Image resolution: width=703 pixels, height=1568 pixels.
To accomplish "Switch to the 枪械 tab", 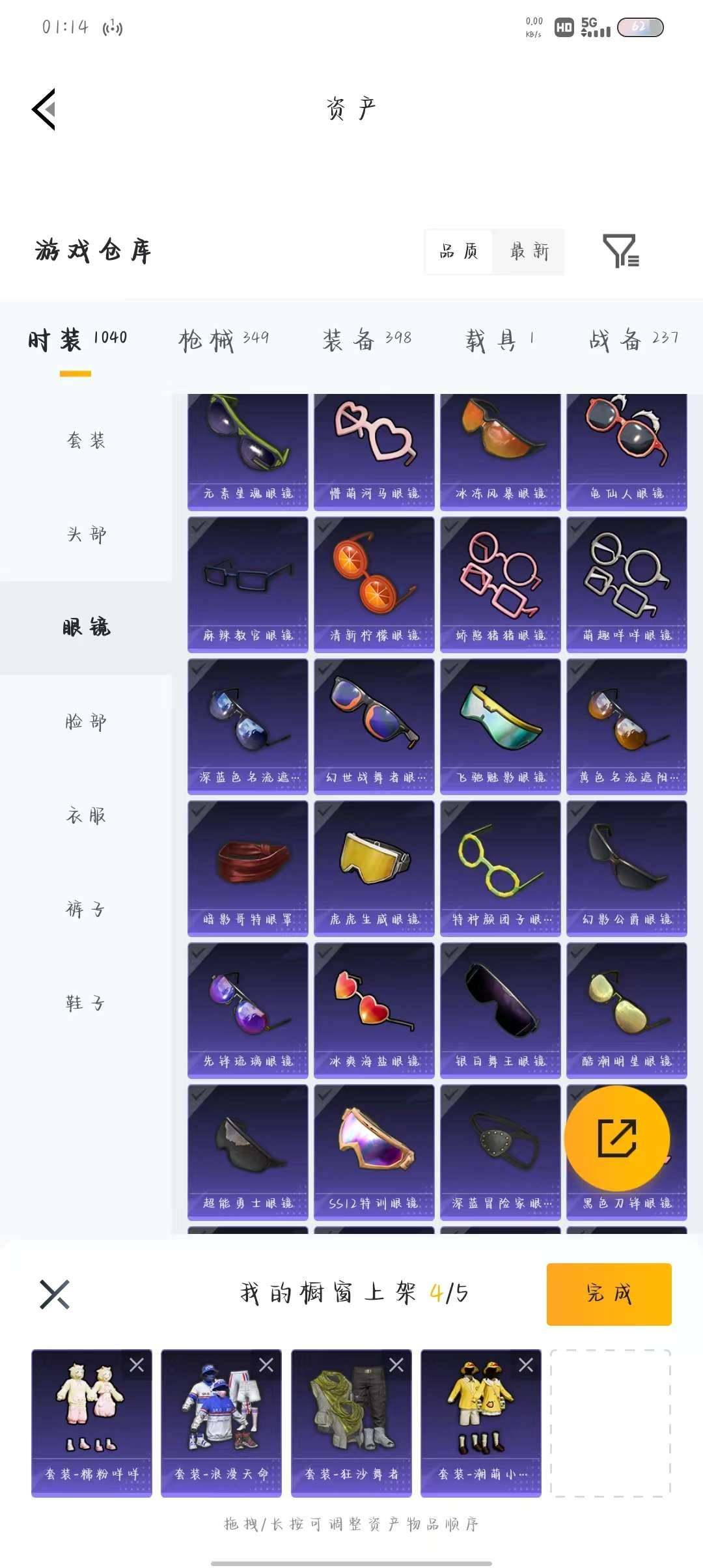I will pyautogui.click(x=223, y=339).
